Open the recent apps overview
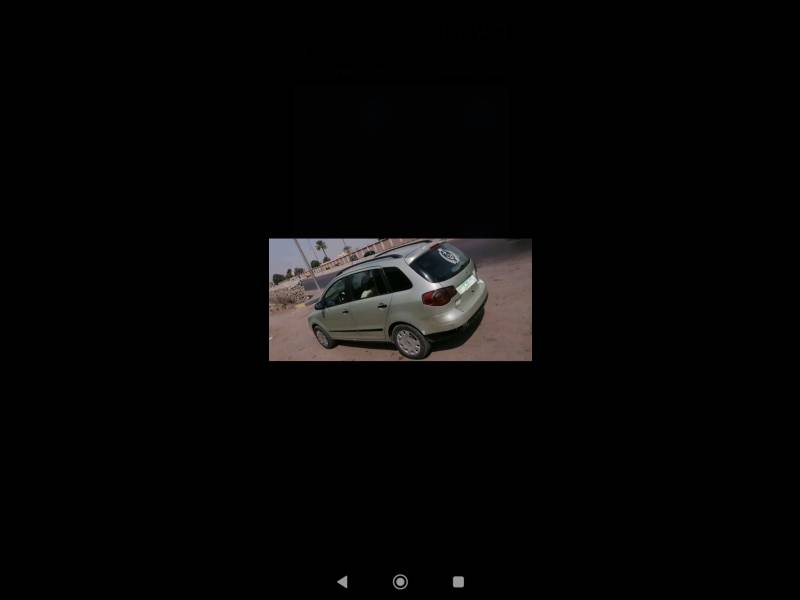Image resolution: width=800 pixels, height=600 pixels. [x=458, y=581]
